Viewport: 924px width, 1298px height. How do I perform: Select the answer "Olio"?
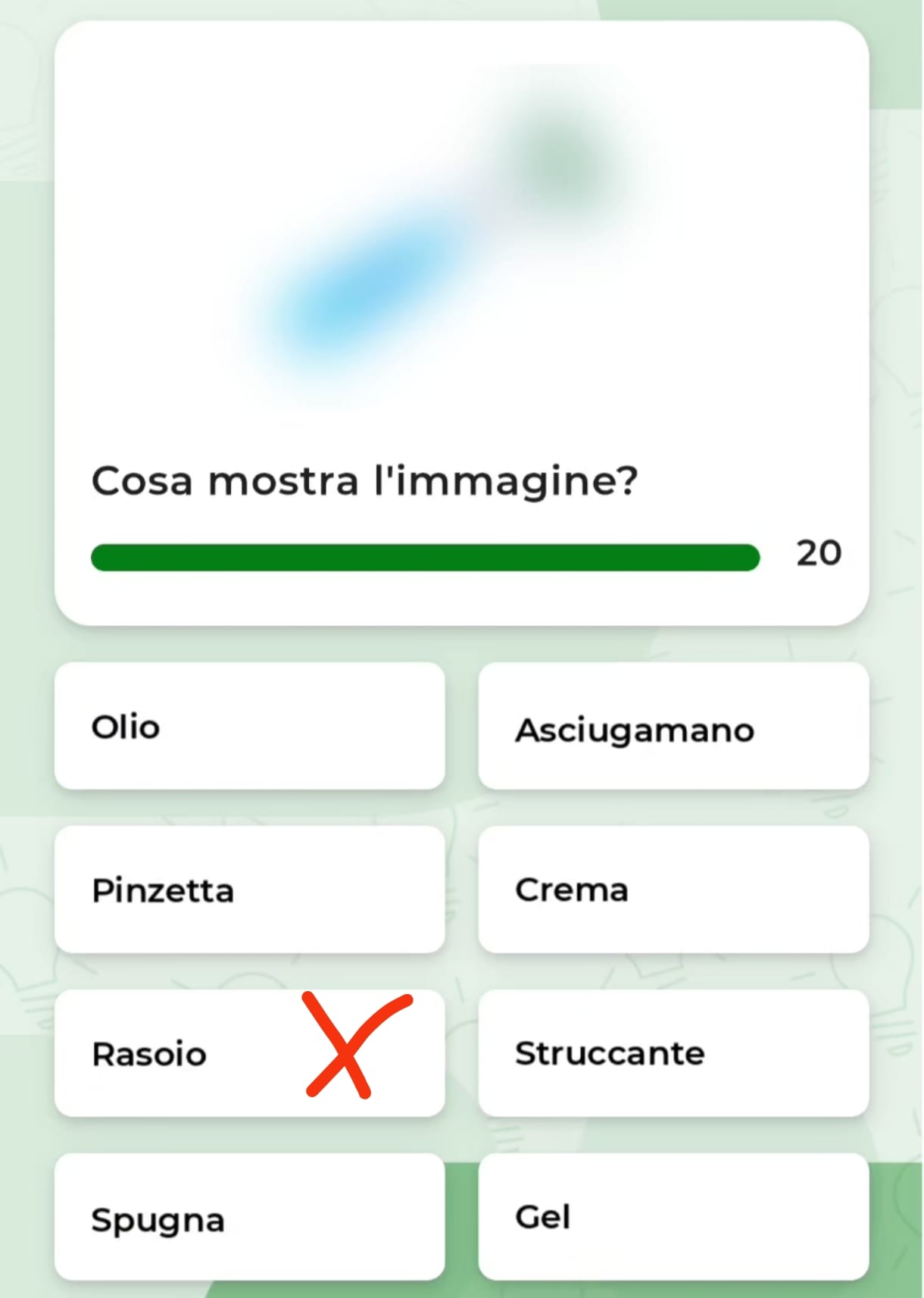click(250, 726)
